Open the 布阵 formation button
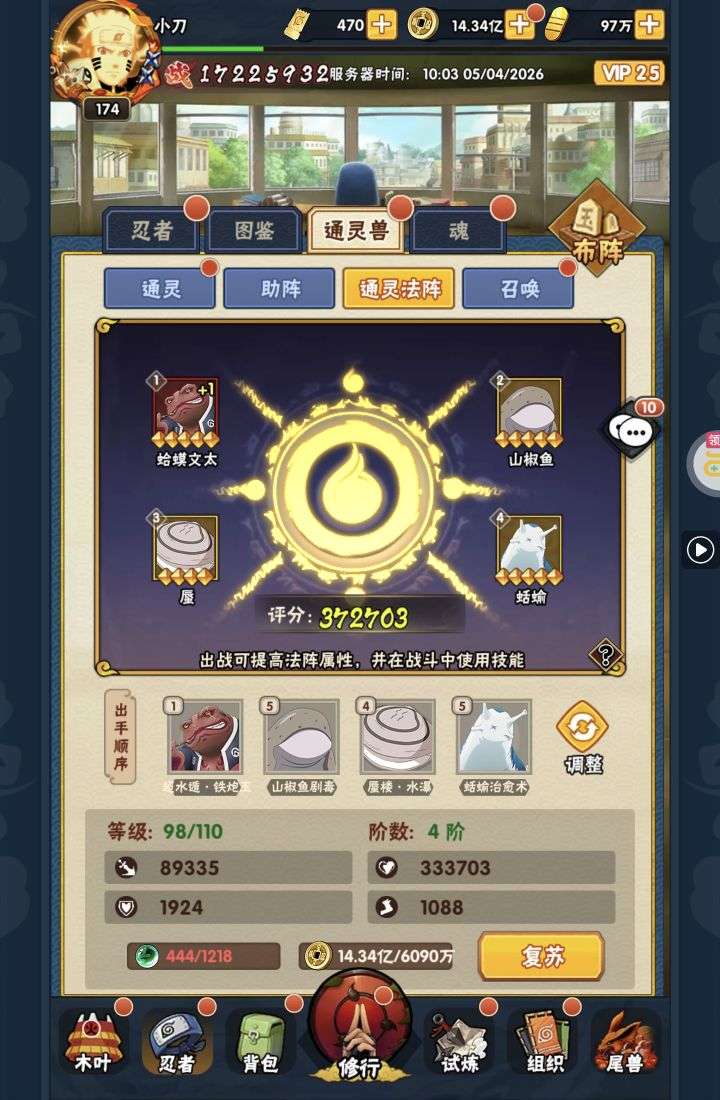The image size is (720, 1100). (x=596, y=228)
